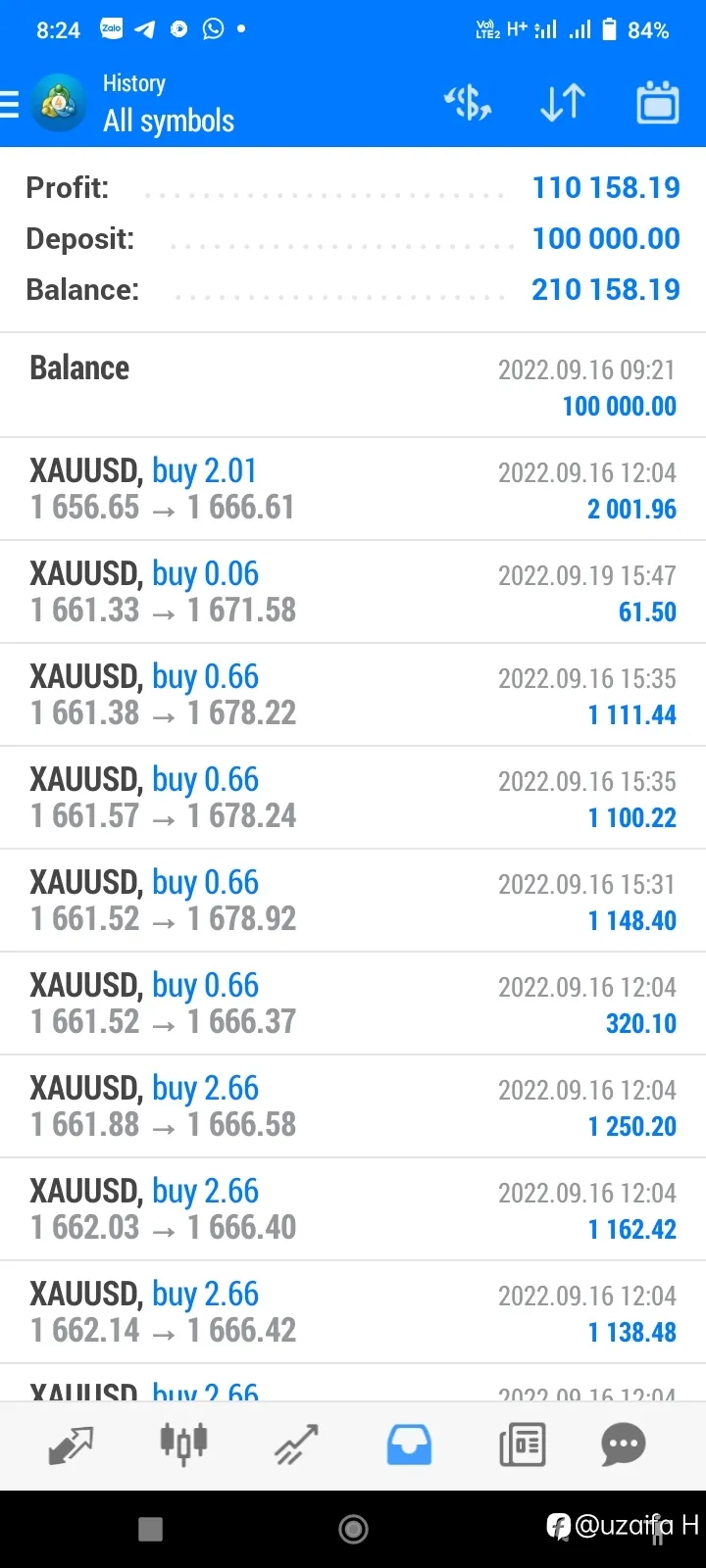Open the hamburger drawer menu
The image size is (706, 1568).
pyautogui.click(x=9, y=104)
